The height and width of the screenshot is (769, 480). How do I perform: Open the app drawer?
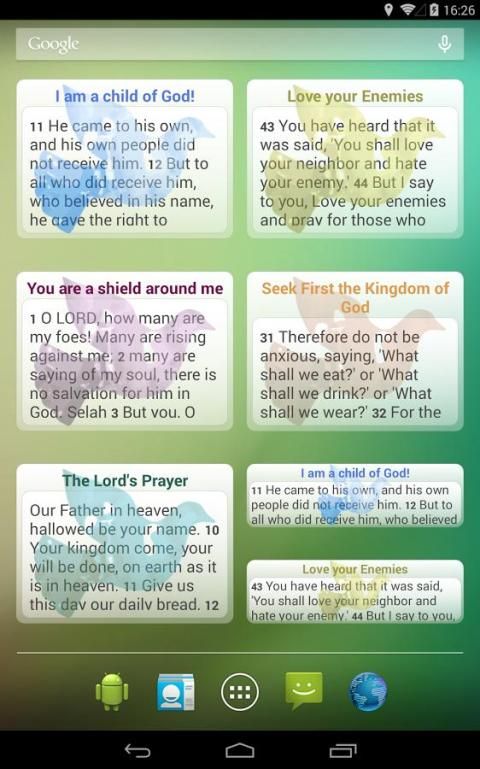coord(240,692)
